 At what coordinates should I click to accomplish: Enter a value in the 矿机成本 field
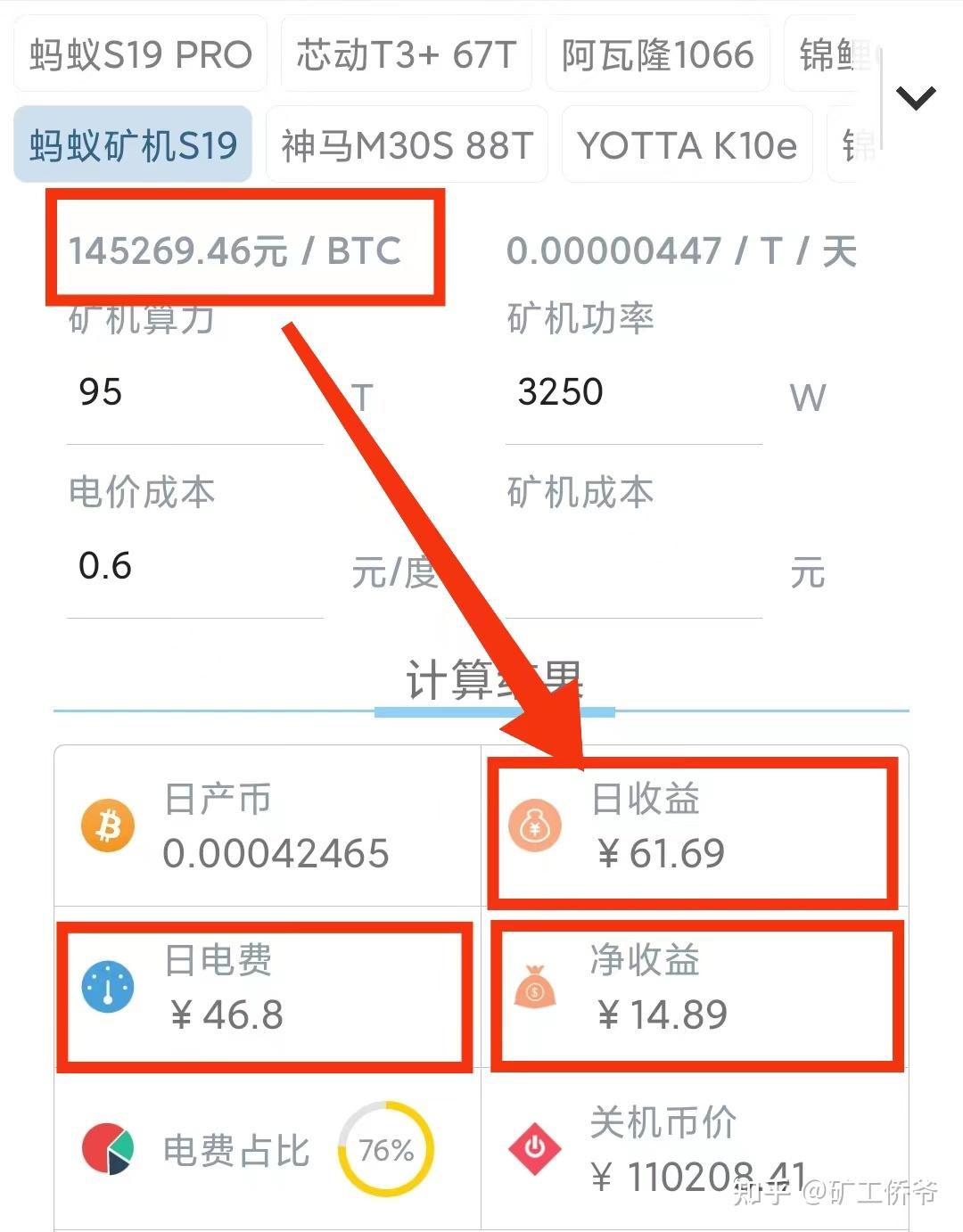pos(633,567)
